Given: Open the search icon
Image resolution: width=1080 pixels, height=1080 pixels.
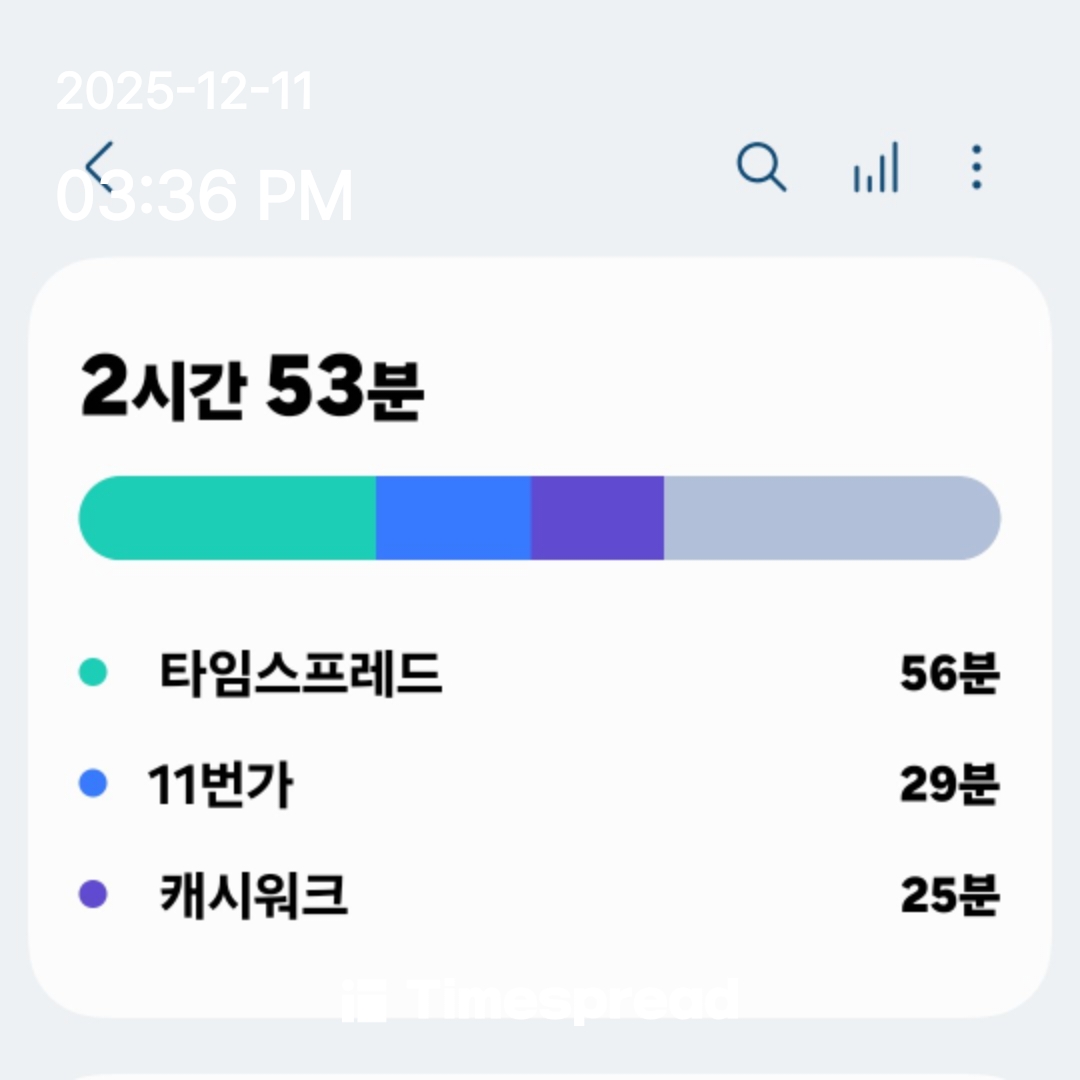Looking at the screenshot, I should tap(761, 167).
